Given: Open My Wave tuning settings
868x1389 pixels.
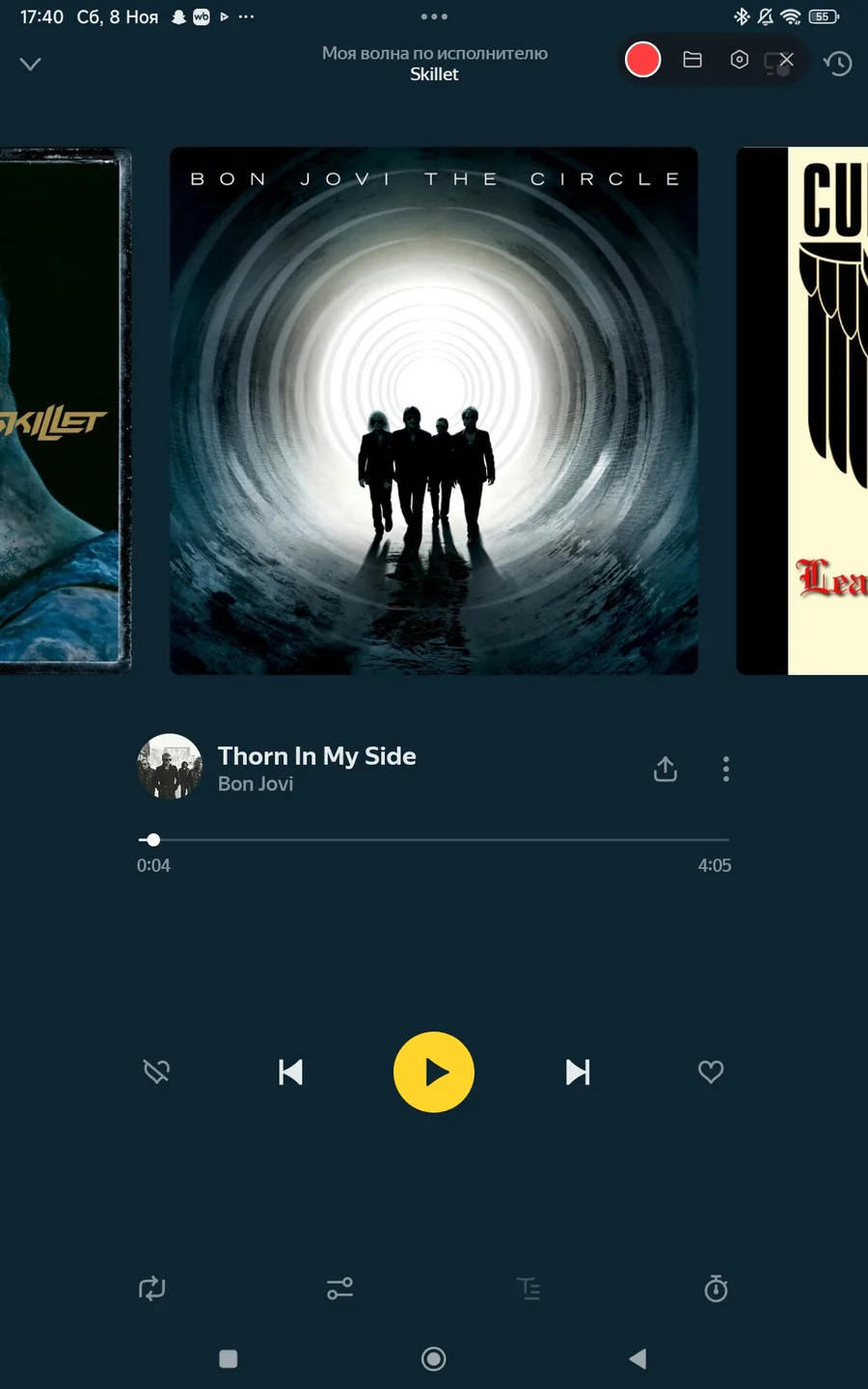Looking at the screenshot, I should point(339,1289).
